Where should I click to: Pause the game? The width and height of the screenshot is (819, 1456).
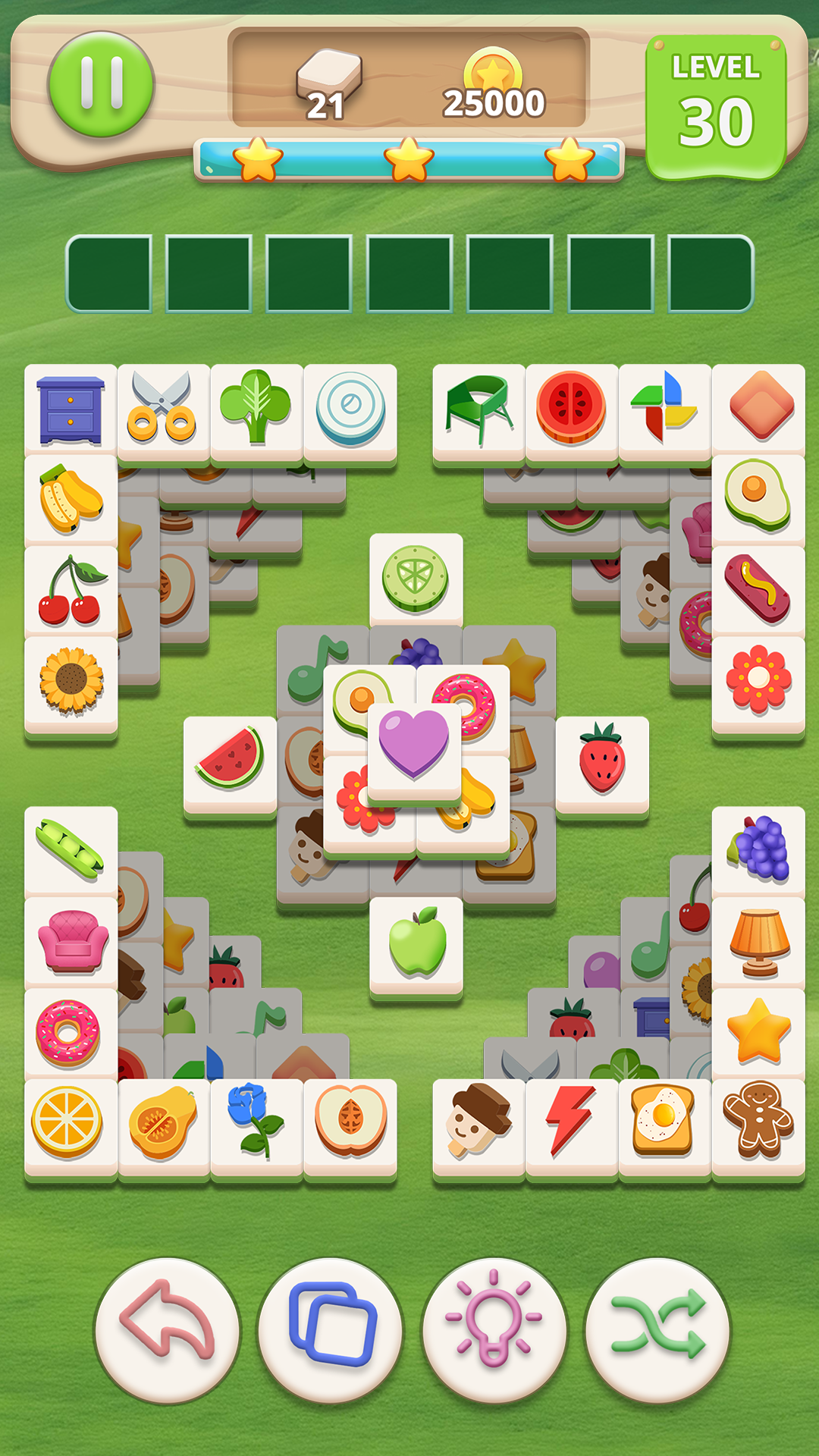tap(101, 84)
